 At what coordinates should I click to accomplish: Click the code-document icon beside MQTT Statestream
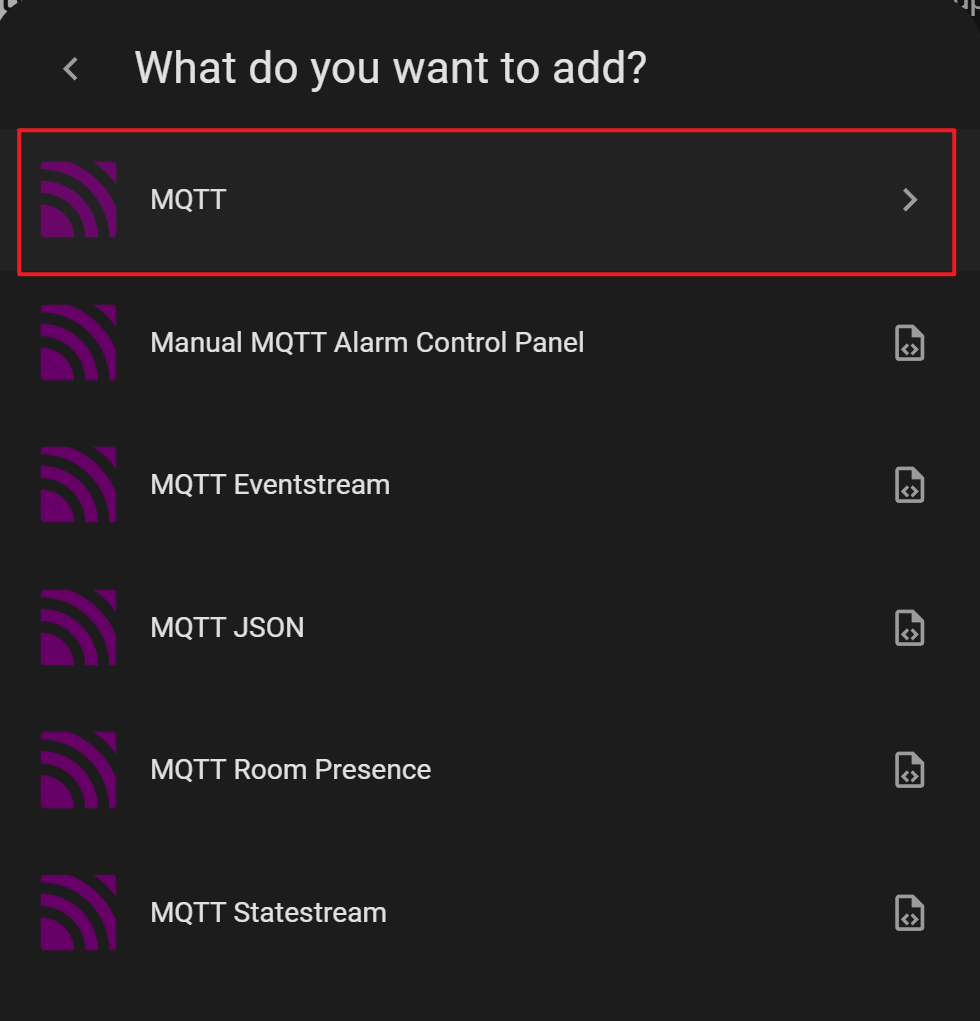pos(909,912)
